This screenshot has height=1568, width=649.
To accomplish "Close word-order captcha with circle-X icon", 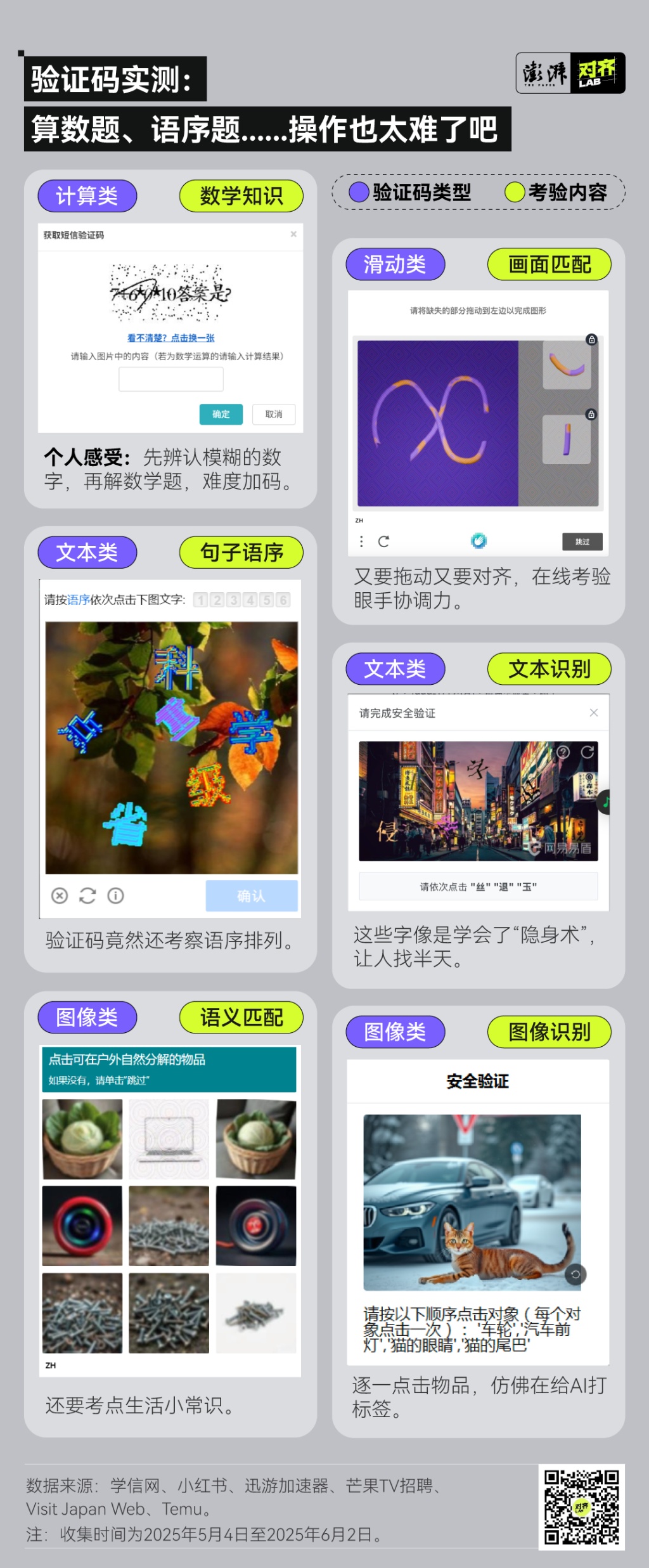I will [x=60, y=897].
